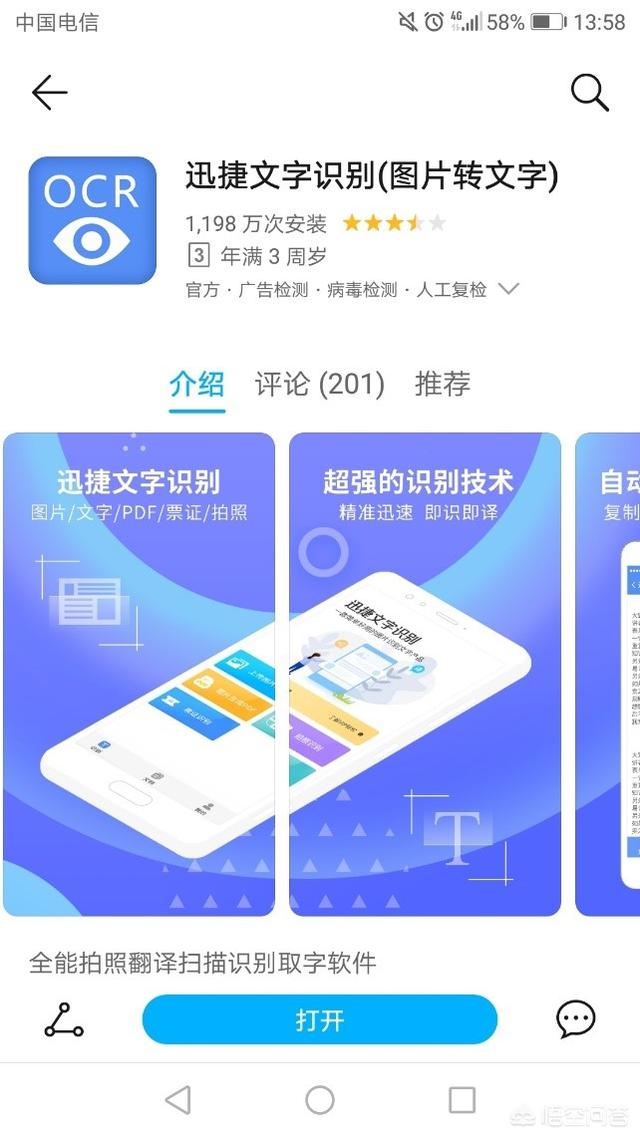The width and height of the screenshot is (640, 1138).
Task: View the 超强的识别技术 screenshot
Action: click(425, 674)
